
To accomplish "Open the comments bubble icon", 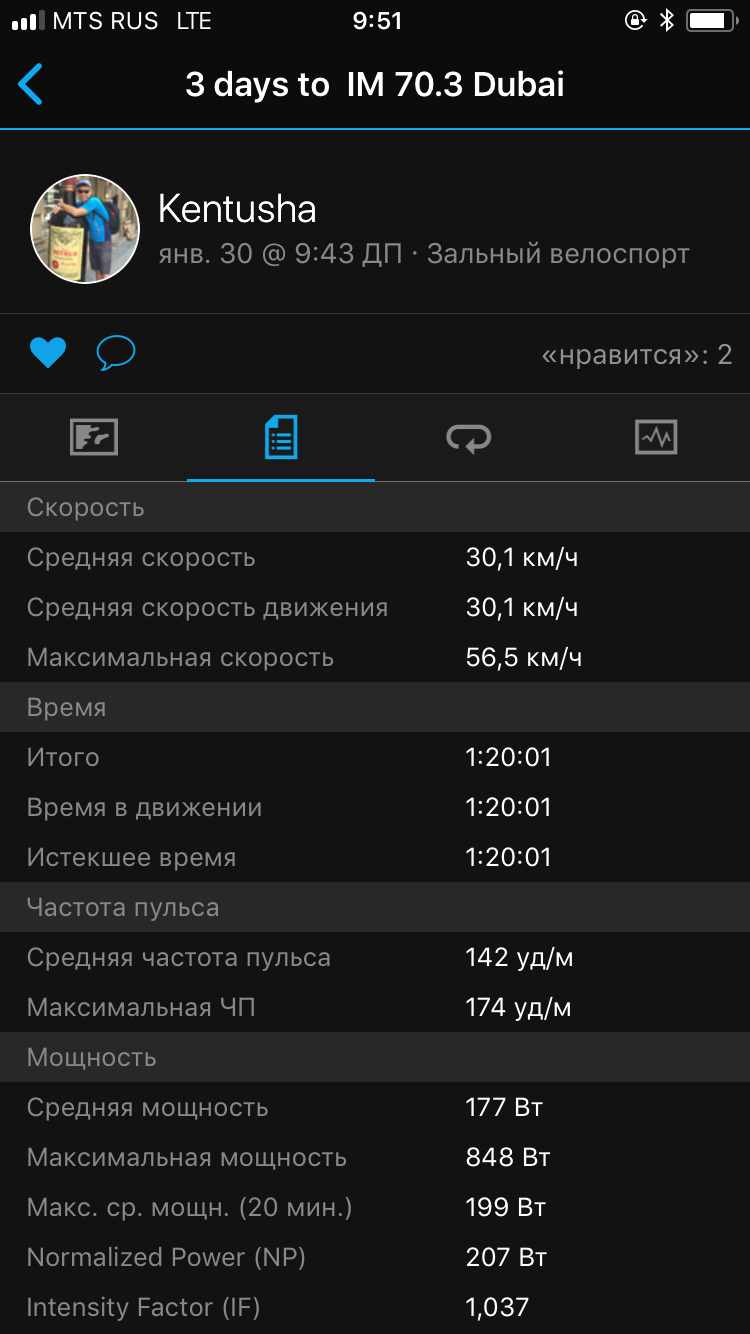I will [x=116, y=353].
